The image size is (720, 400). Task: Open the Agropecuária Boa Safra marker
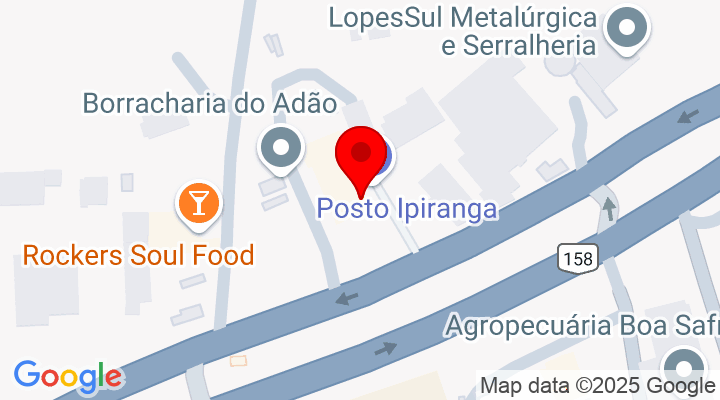(x=685, y=366)
